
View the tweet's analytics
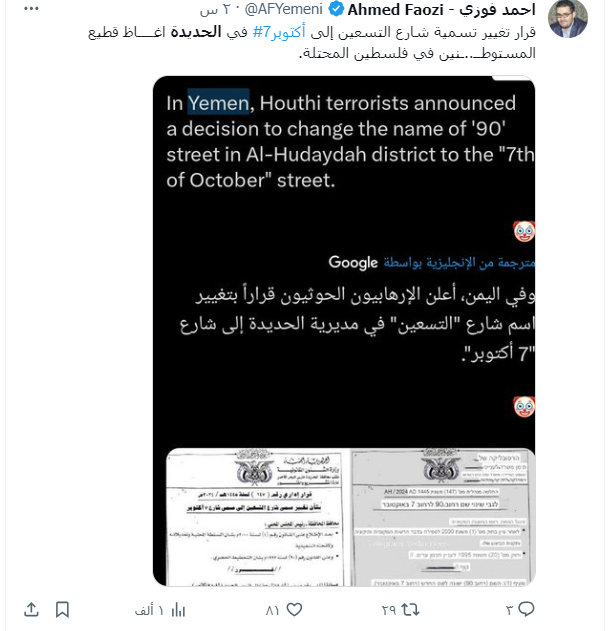click(176, 608)
